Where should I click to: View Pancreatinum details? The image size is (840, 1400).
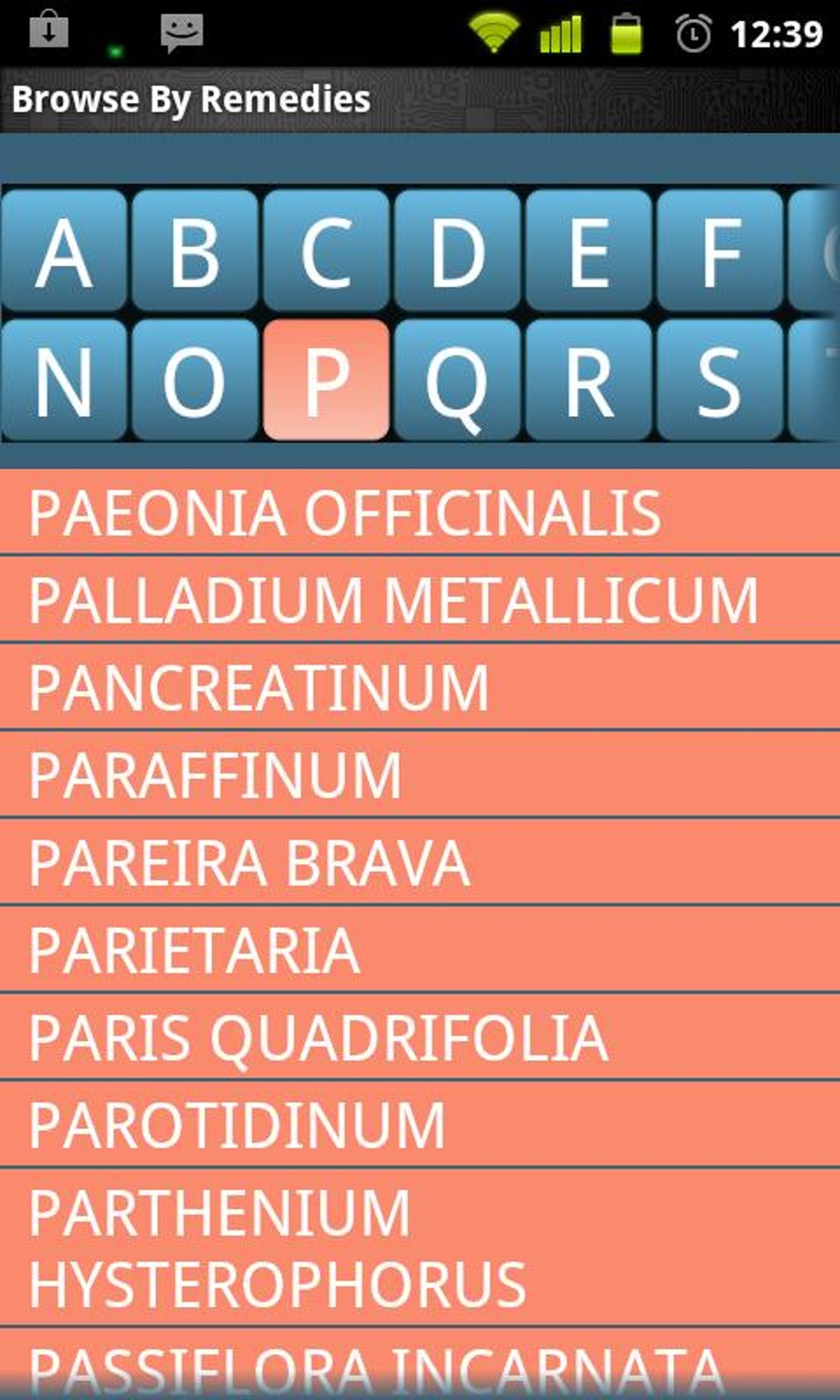[x=420, y=687]
